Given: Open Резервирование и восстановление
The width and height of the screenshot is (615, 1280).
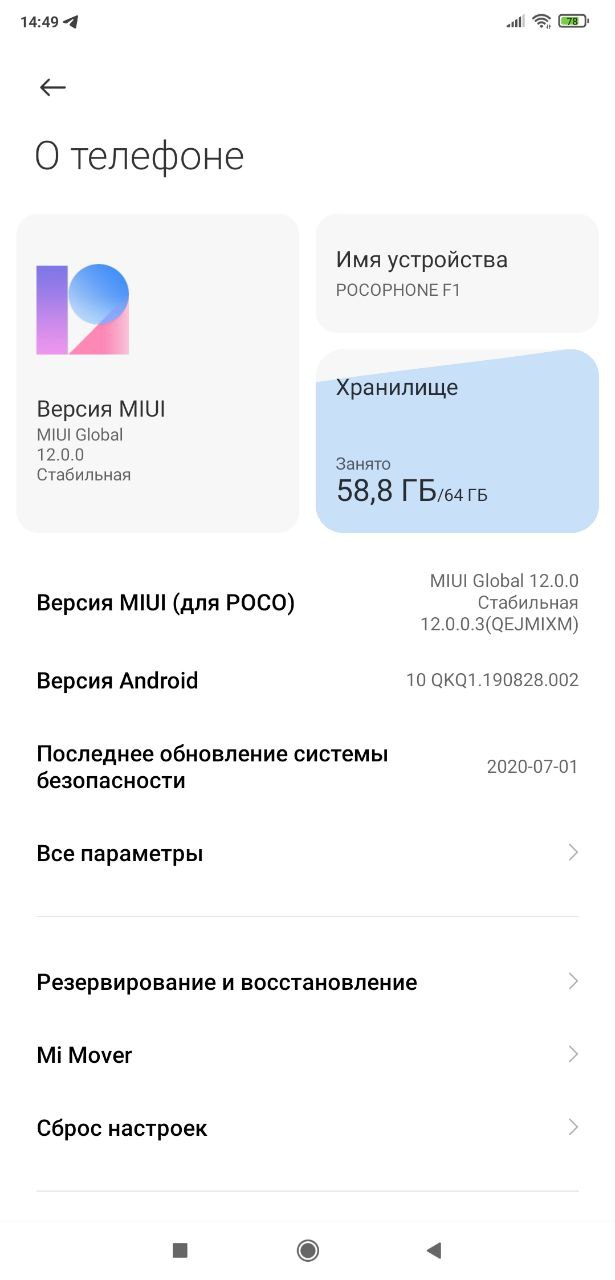Looking at the screenshot, I should (x=307, y=982).
